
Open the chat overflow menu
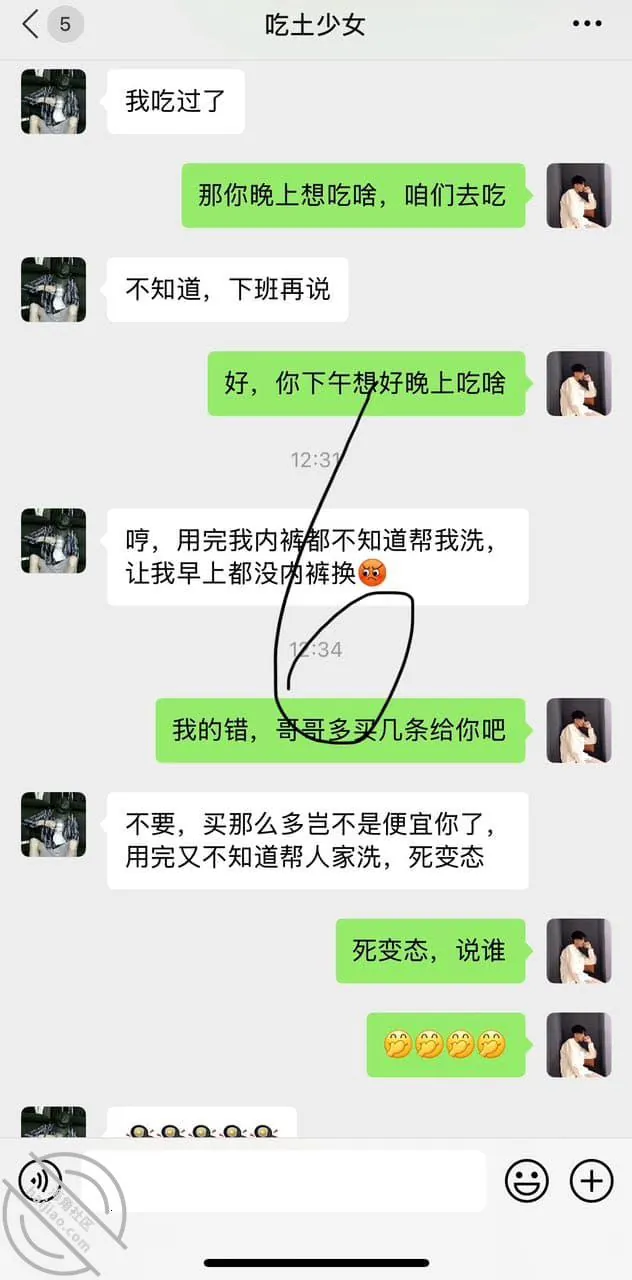[586, 23]
